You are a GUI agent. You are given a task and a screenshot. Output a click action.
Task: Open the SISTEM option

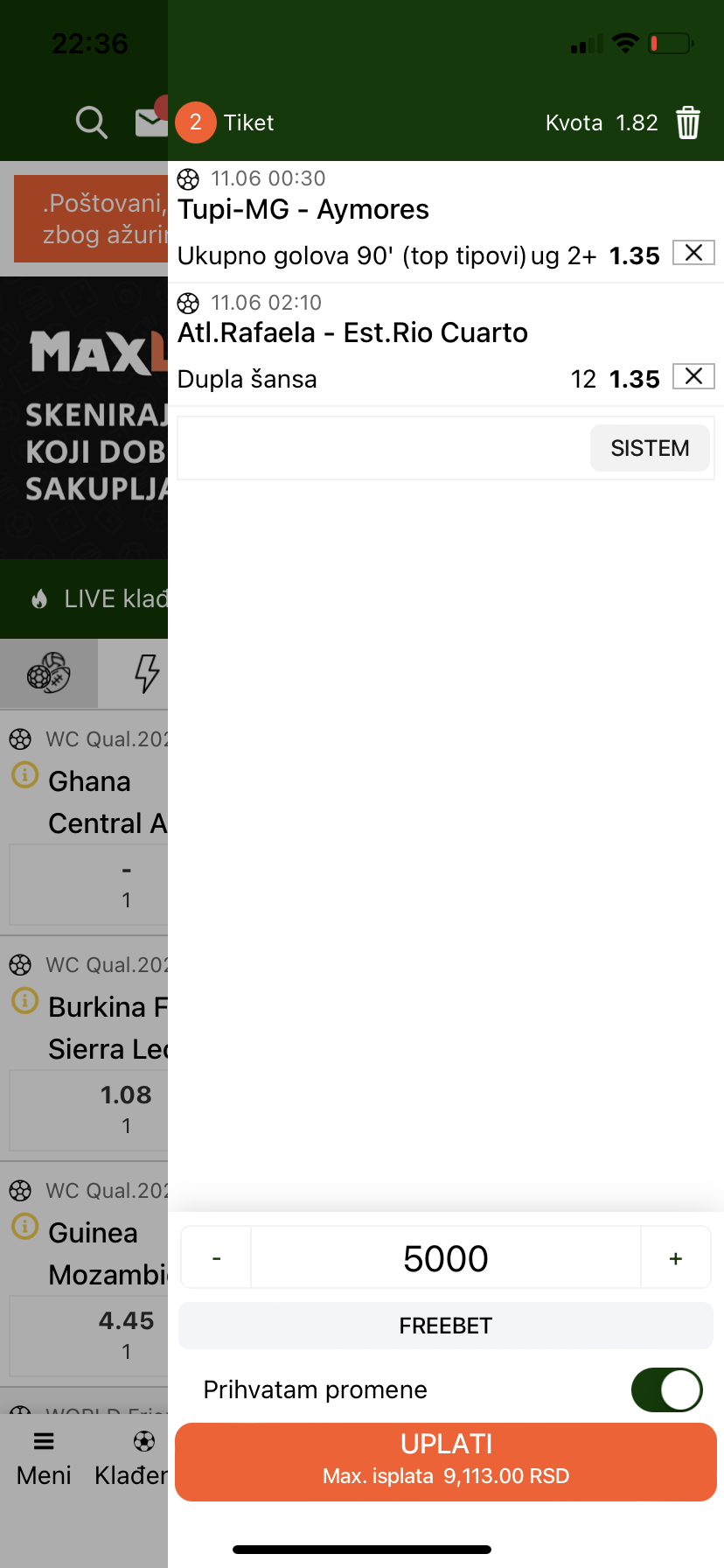point(650,448)
